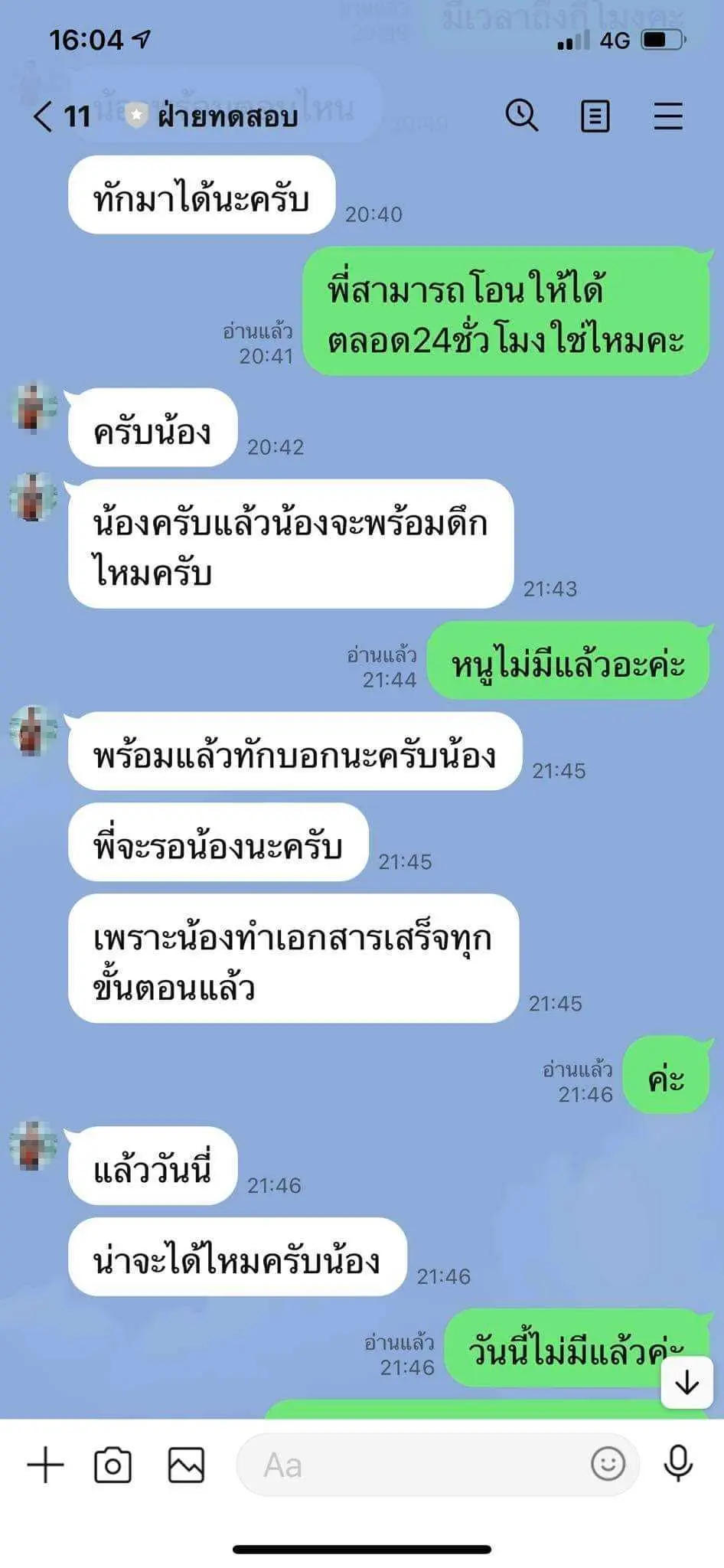Screen dimensions: 724x1568
Task: Choose a photo from the gallery
Action: coord(186,1465)
